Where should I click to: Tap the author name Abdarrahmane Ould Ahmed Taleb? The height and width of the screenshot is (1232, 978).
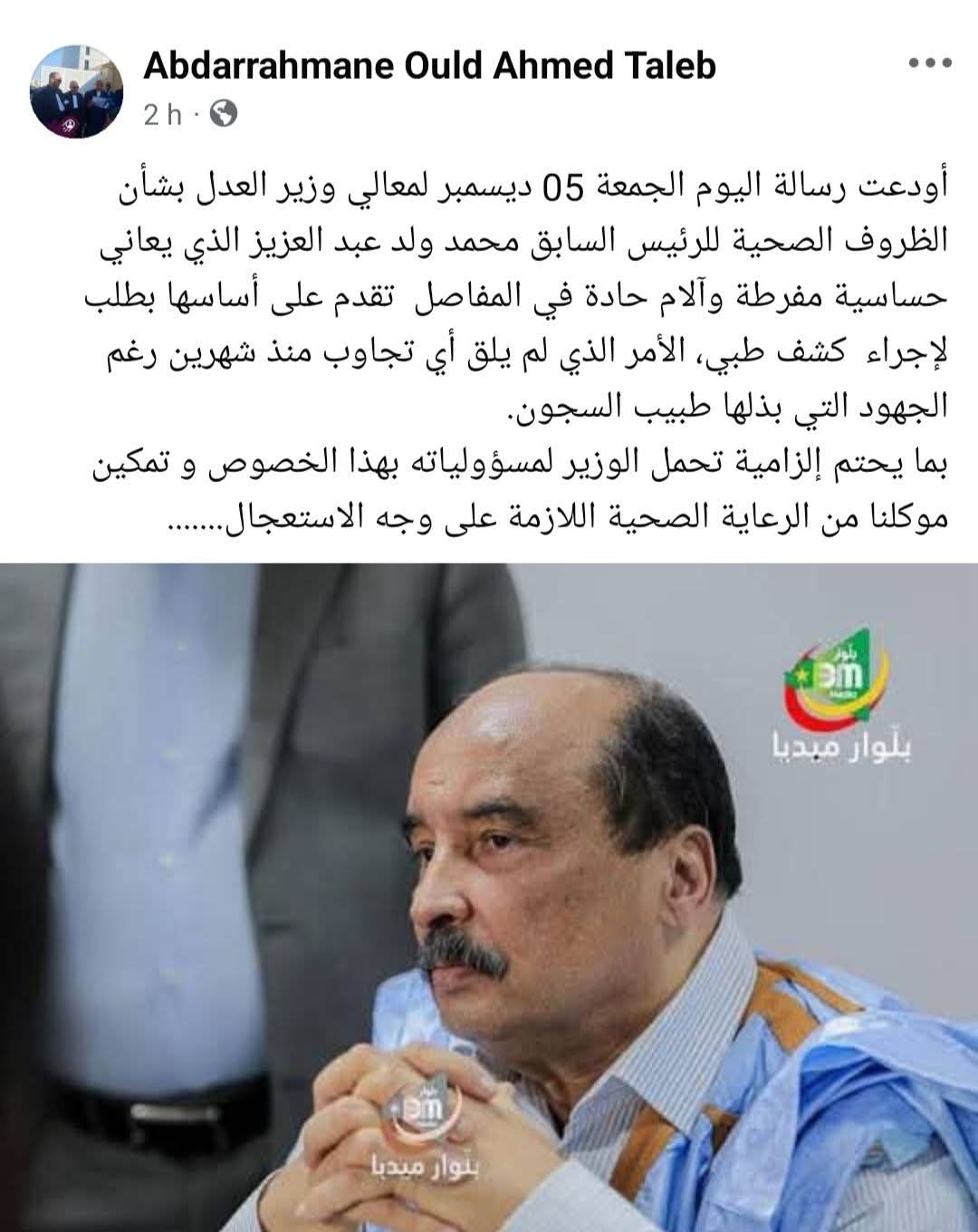pyautogui.click(x=429, y=65)
